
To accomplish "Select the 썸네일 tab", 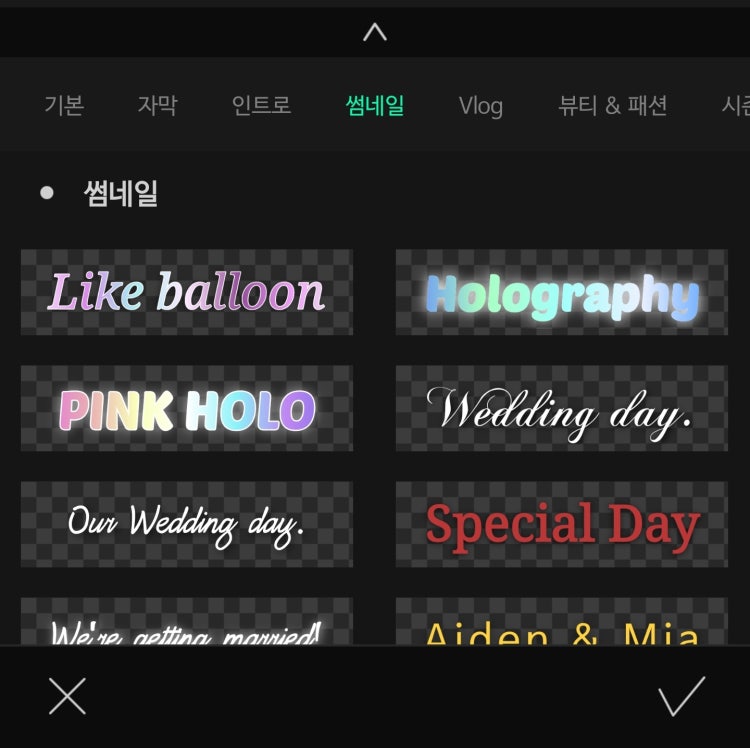I will click(x=375, y=106).
